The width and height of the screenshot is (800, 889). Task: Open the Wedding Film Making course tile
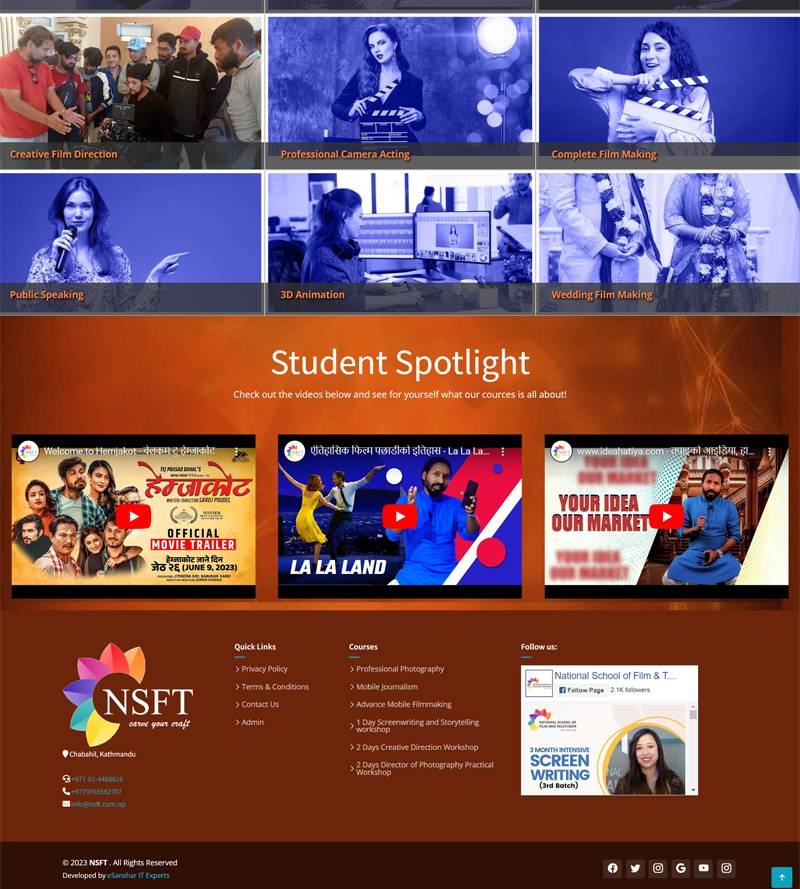[x=668, y=242]
